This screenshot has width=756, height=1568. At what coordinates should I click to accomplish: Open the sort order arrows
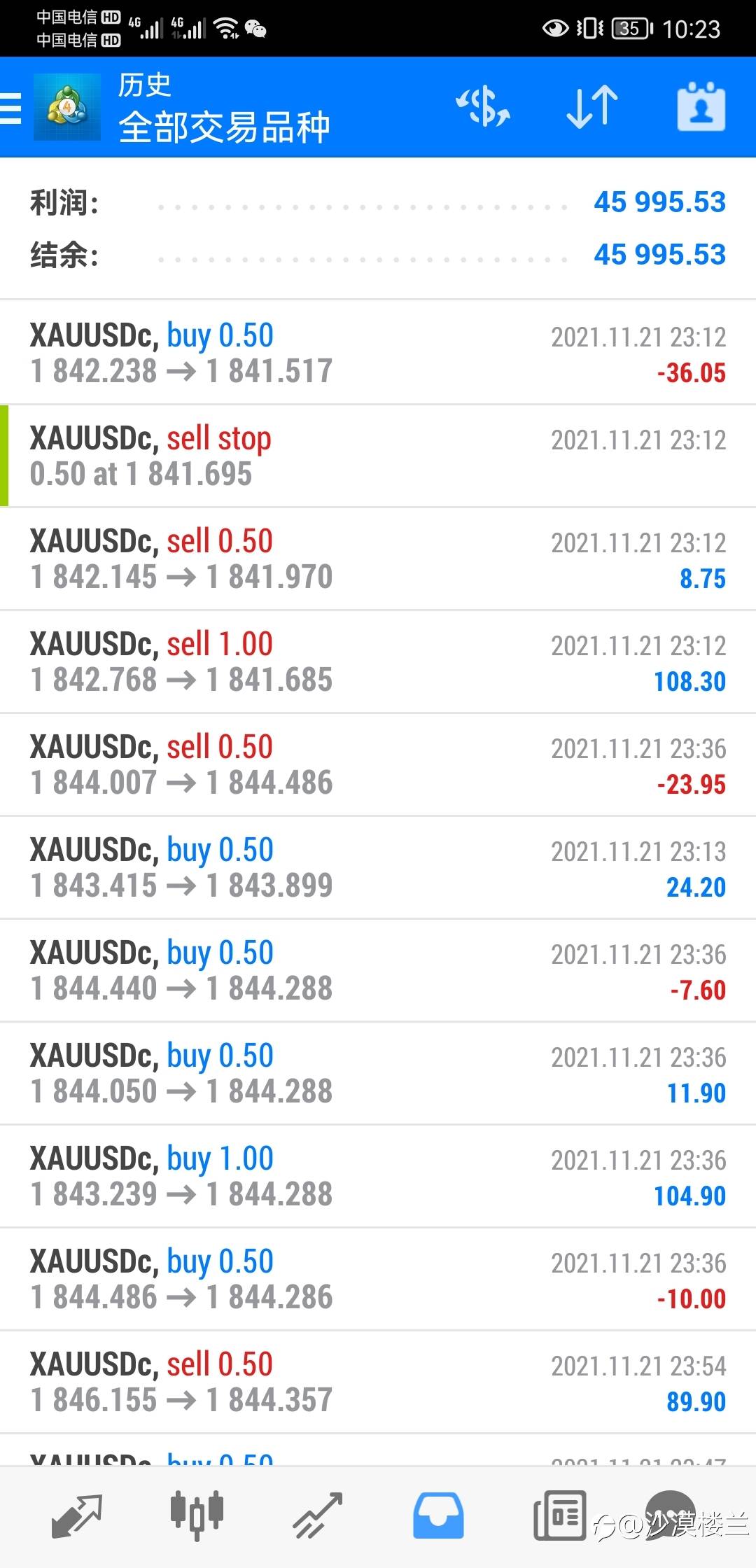point(592,107)
